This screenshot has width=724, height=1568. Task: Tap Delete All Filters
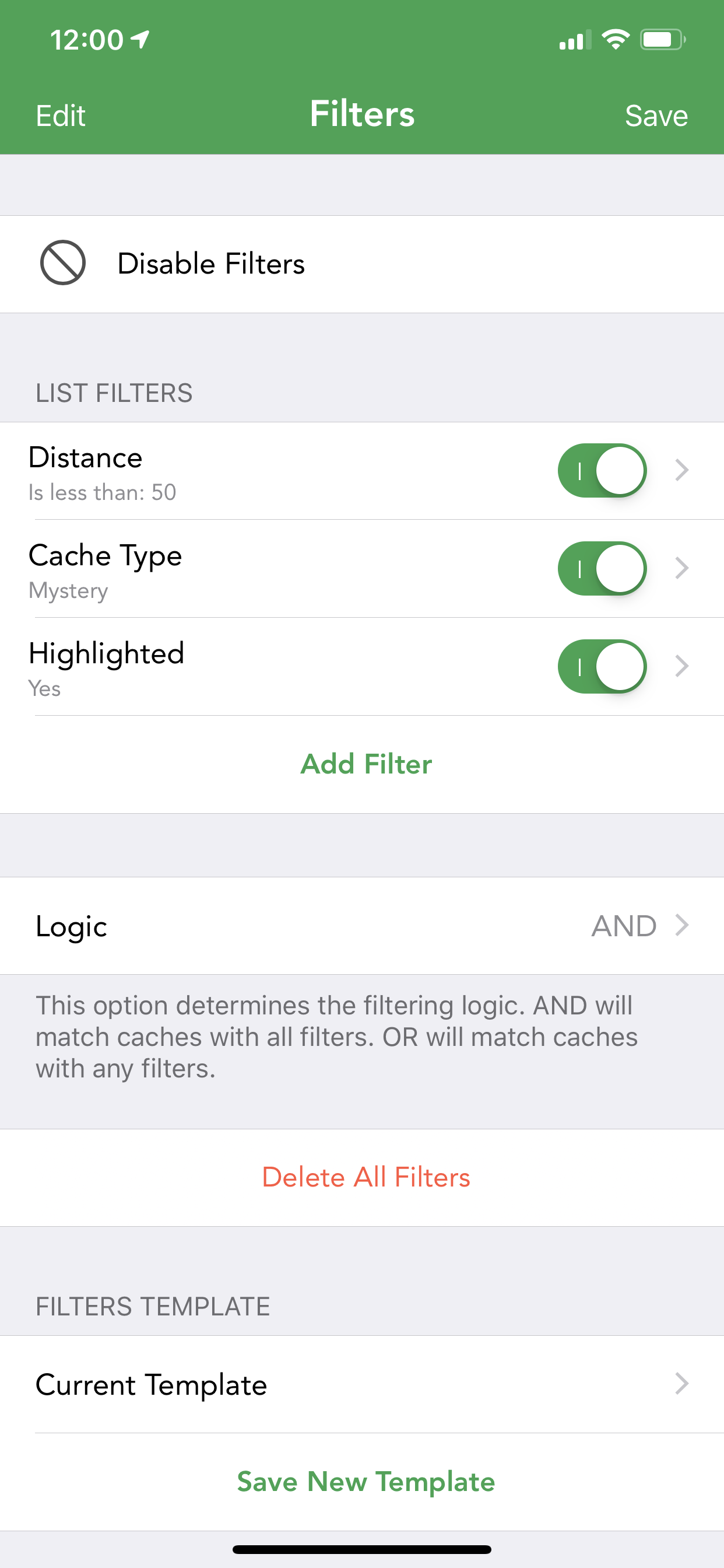pyautogui.click(x=365, y=1177)
